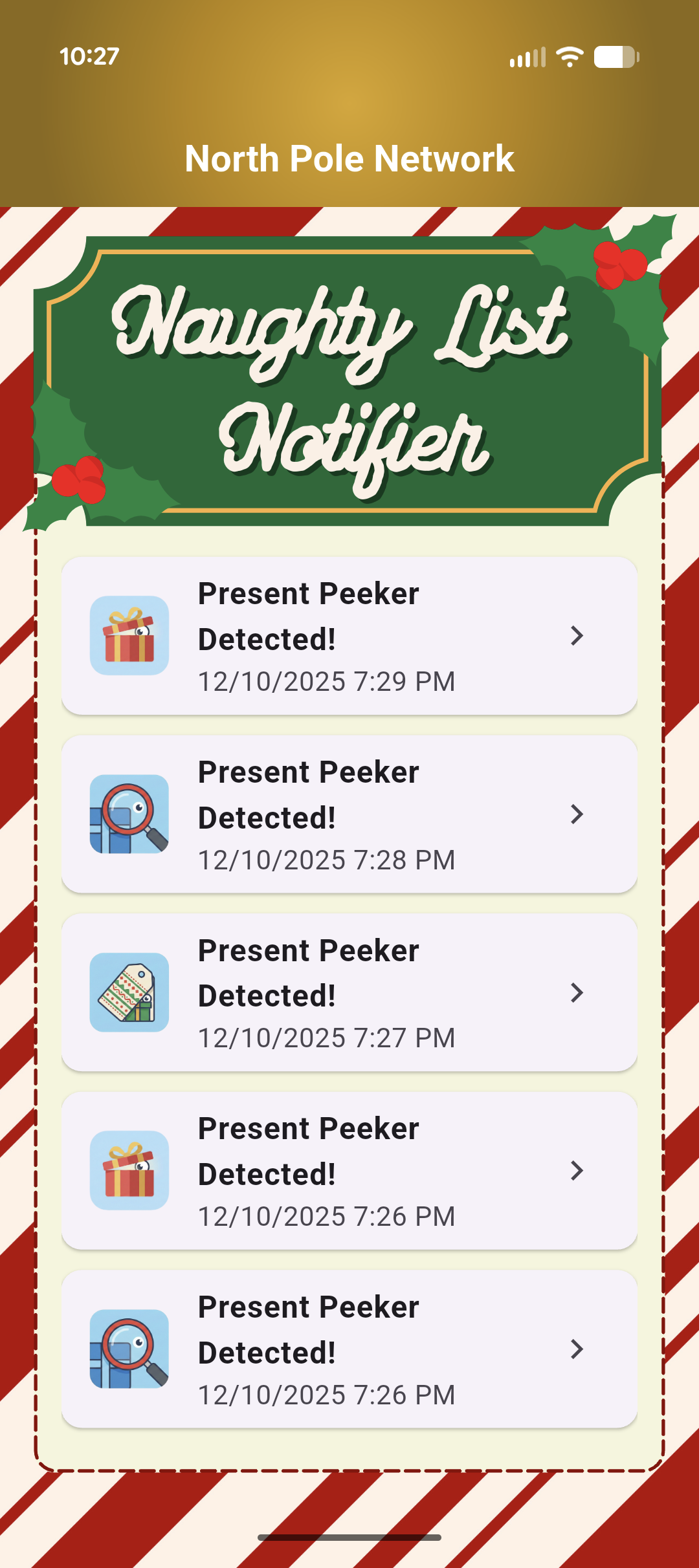Screen dimensions: 699x1568
Task: Open the Present Peeker alert from 7:29 PM
Action: click(x=349, y=636)
